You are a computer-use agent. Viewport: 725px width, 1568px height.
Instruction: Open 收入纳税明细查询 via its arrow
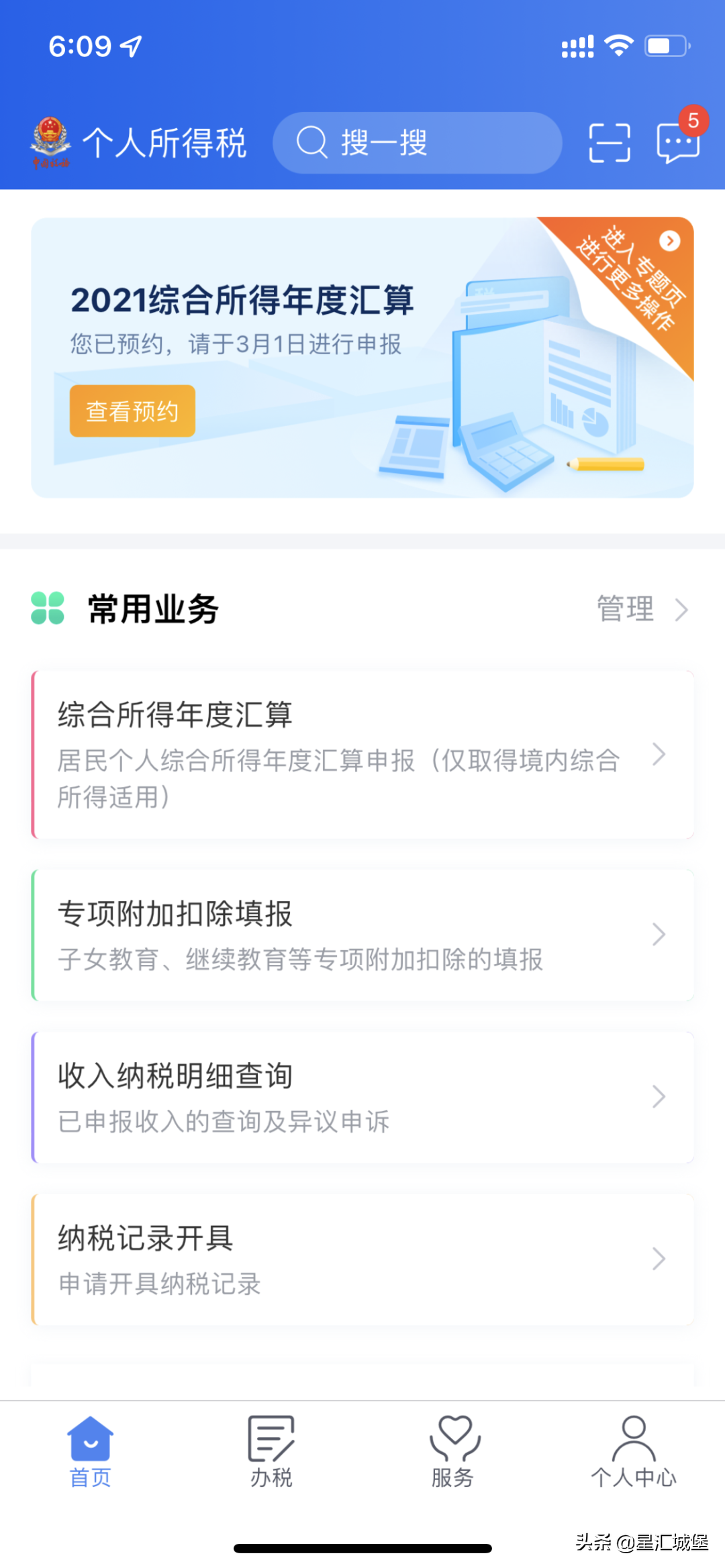[x=659, y=1097]
